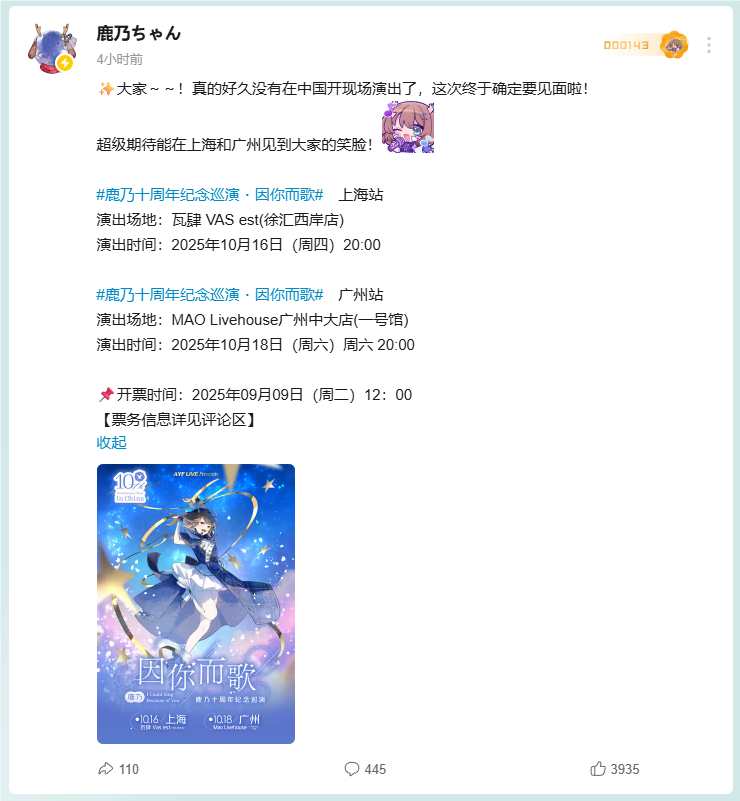Open the username 鹿乃ちゃん
740x801 pixels.
pos(138,33)
